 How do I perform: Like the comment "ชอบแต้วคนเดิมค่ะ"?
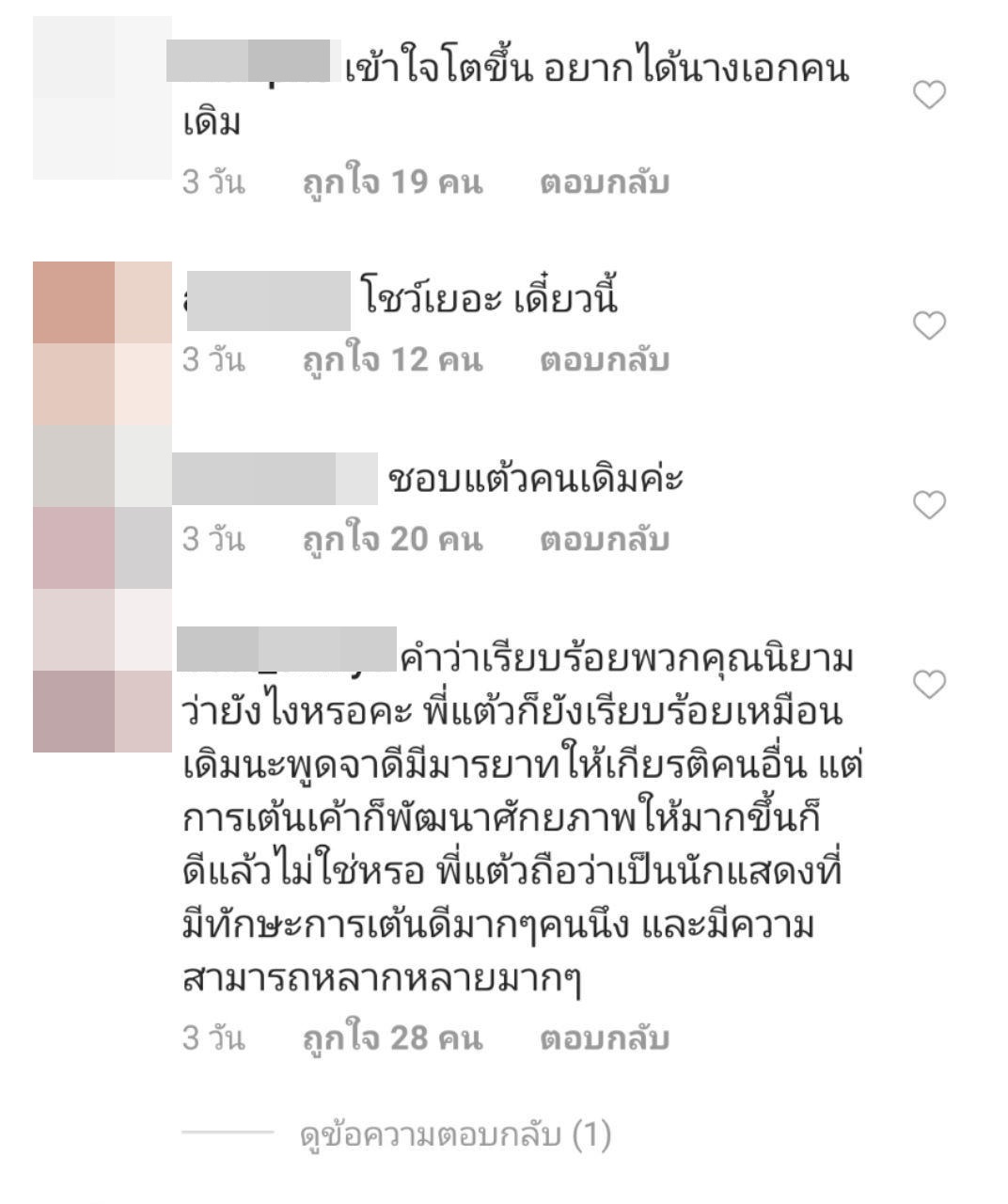pos(929,505)
